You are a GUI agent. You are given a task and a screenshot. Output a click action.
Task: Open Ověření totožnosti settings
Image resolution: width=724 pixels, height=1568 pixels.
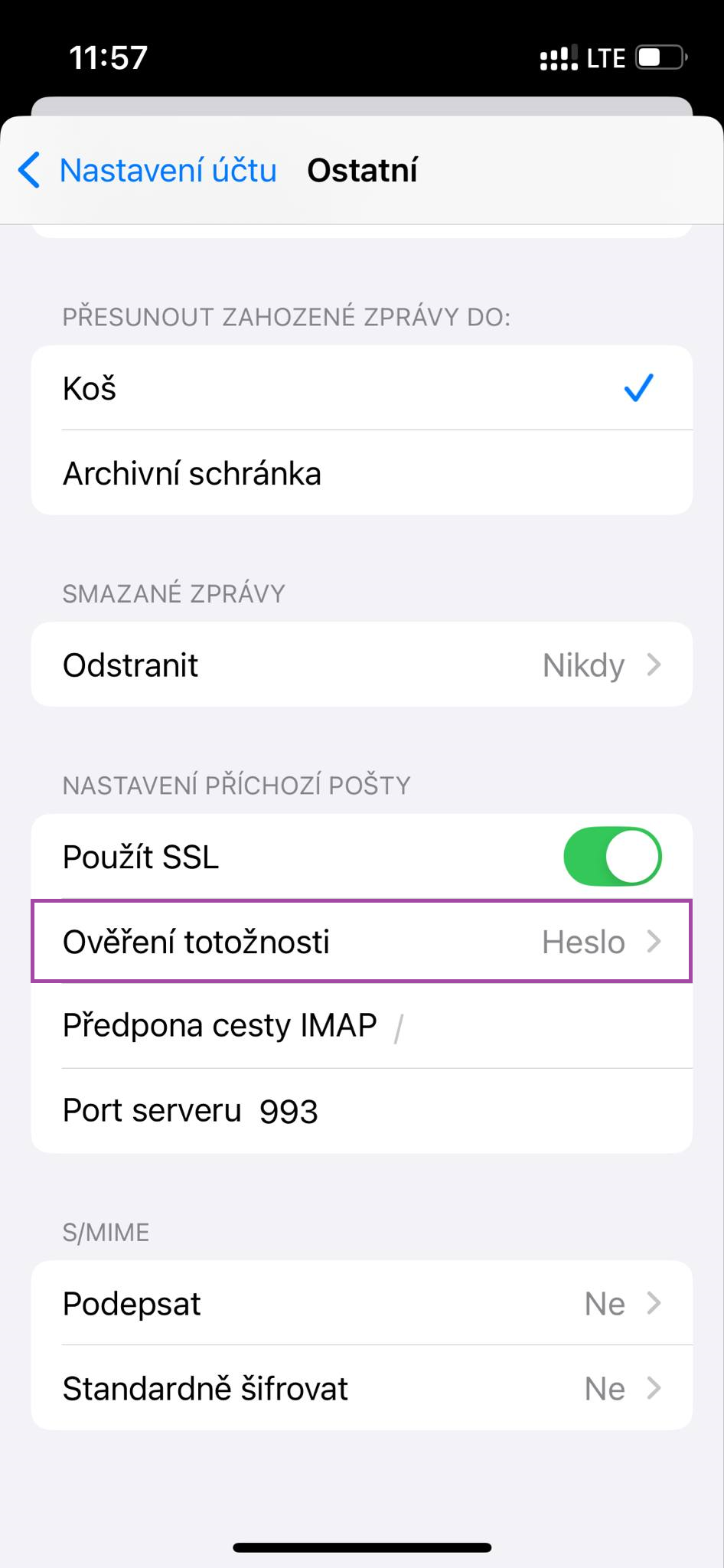[x=362, y=941]
